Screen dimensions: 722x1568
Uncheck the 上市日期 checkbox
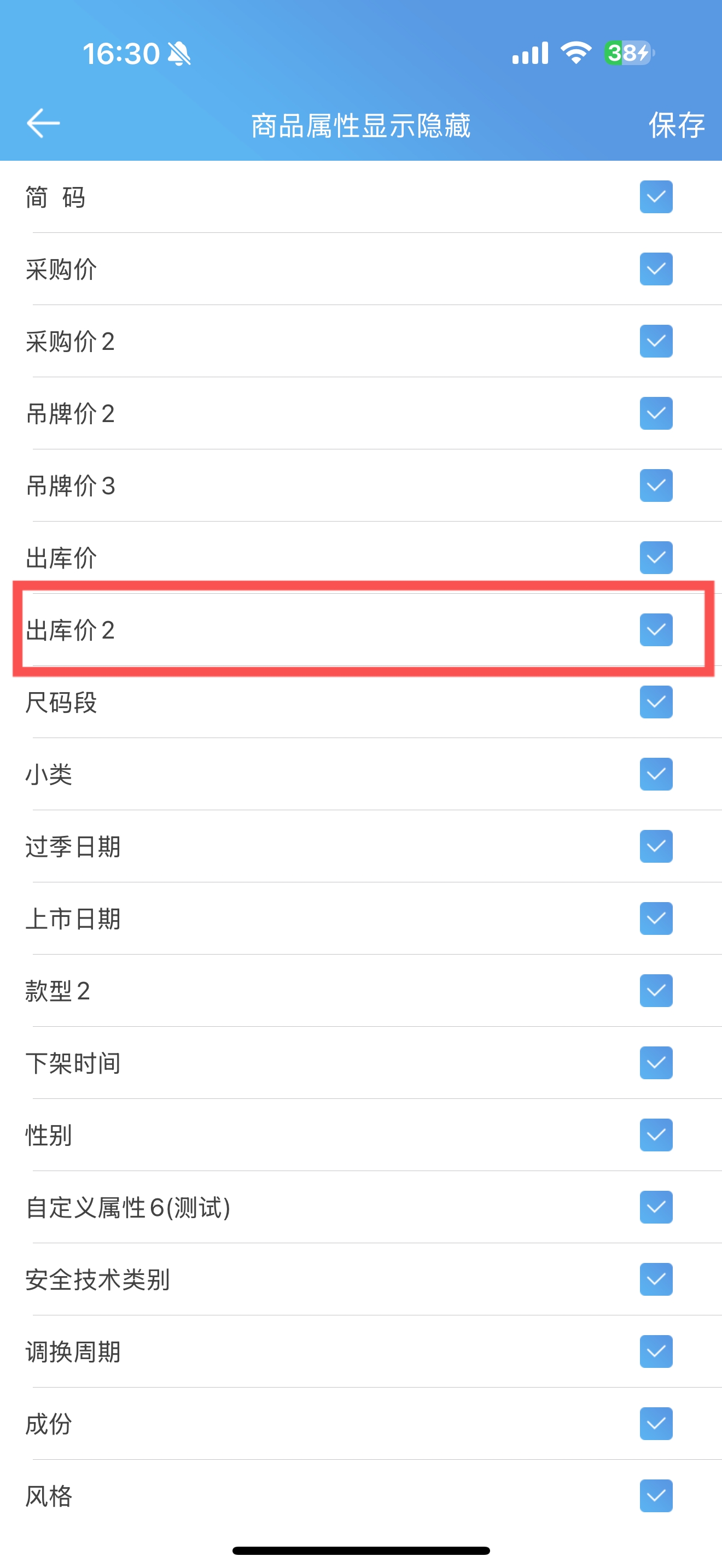pos(656,918)
